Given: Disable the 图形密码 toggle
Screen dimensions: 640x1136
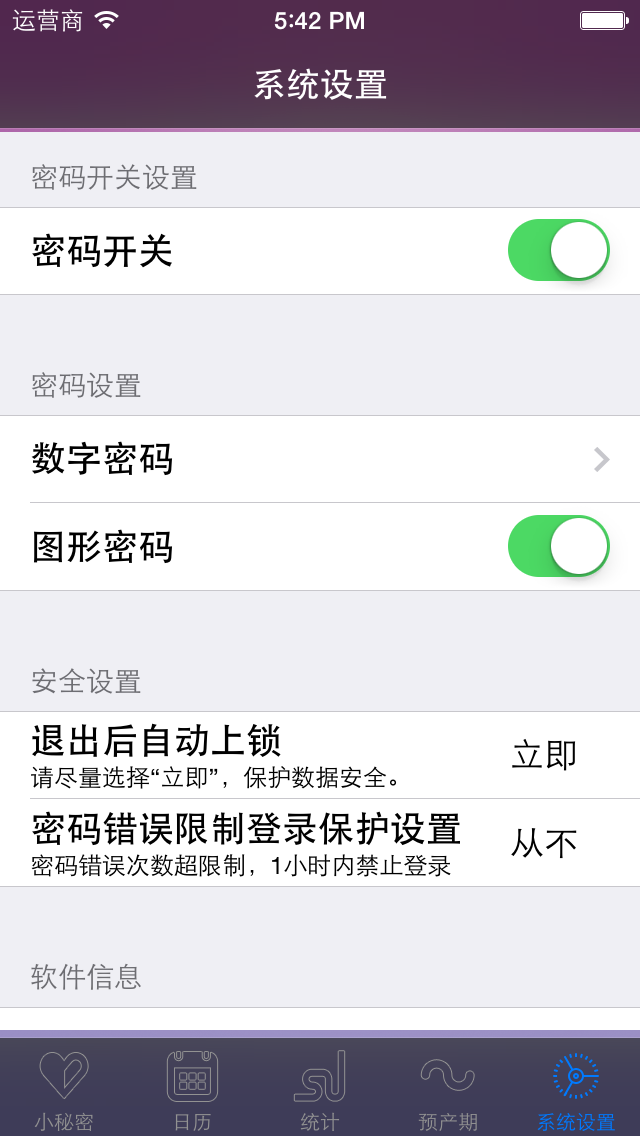Looking at the screenshot, I should click(558, 546).
